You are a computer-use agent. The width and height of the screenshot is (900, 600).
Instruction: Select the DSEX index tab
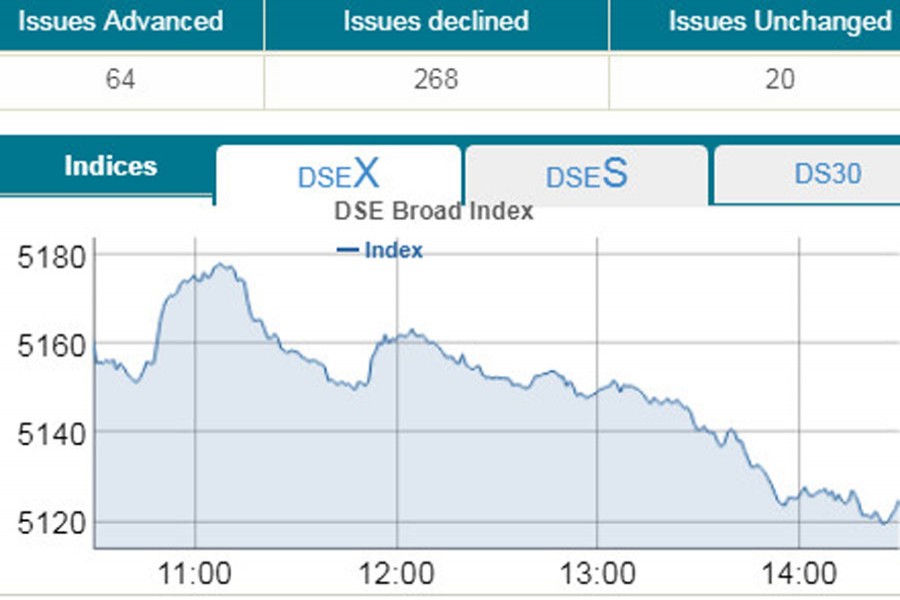tap(339, 175)
